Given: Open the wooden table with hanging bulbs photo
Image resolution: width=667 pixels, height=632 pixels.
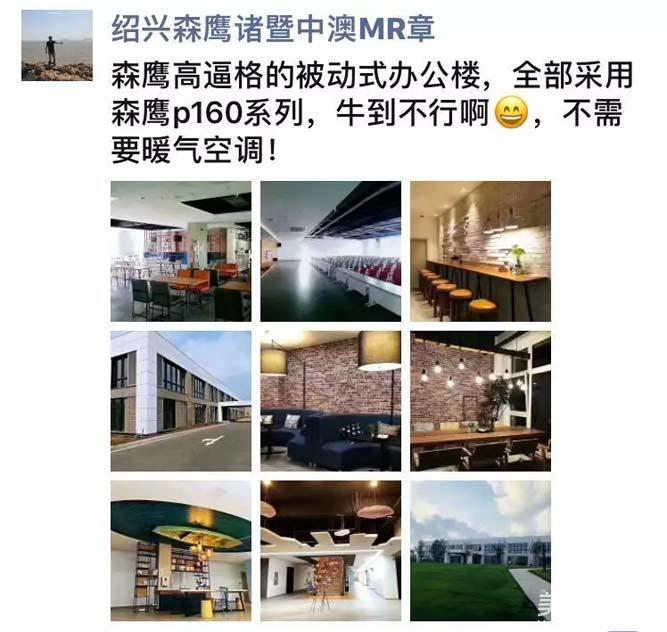Looking at the screenshot, I should (480, 401).
